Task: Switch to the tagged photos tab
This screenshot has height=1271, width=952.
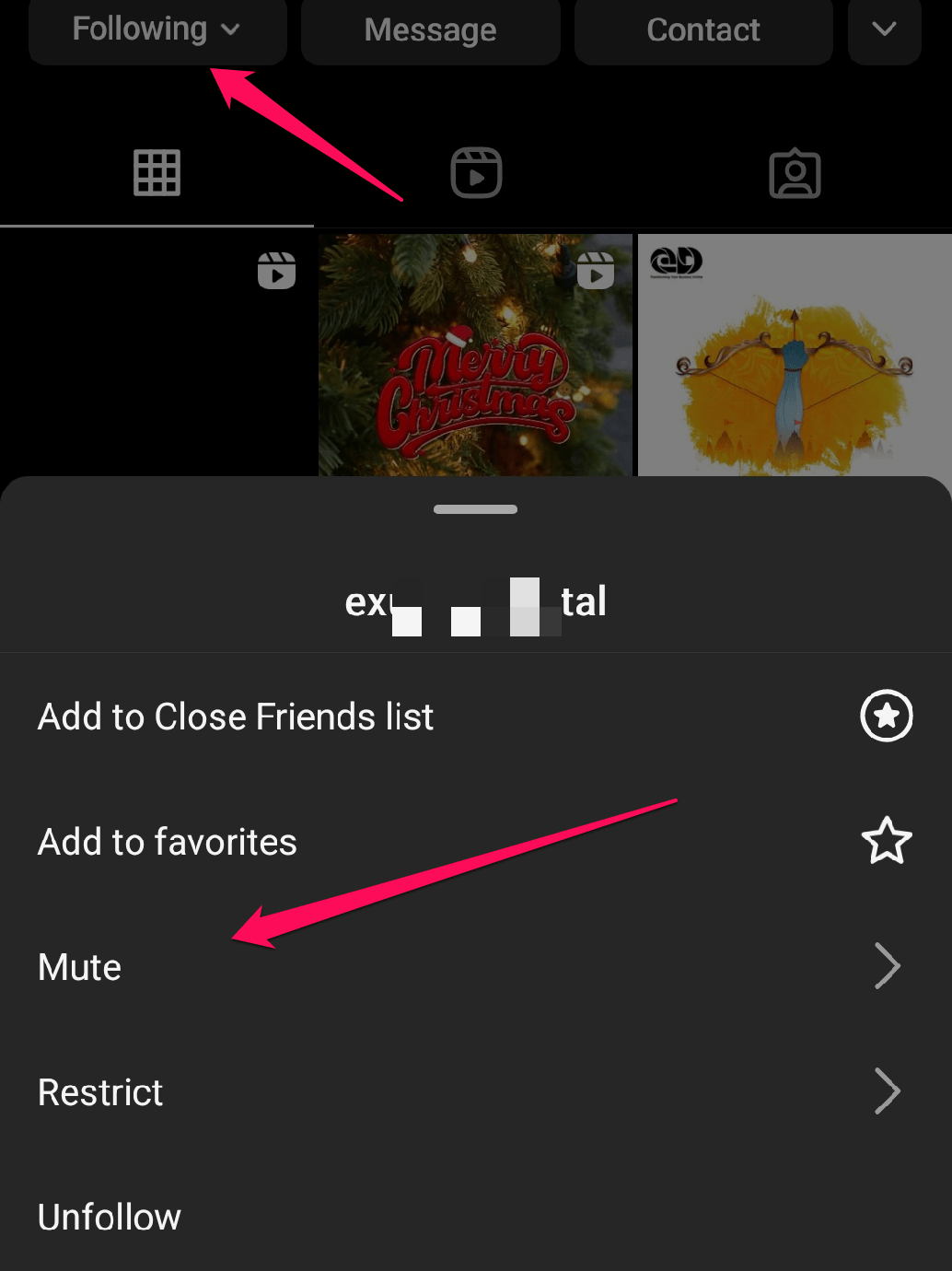Action: pyautogui.click(x=795, y=173)
